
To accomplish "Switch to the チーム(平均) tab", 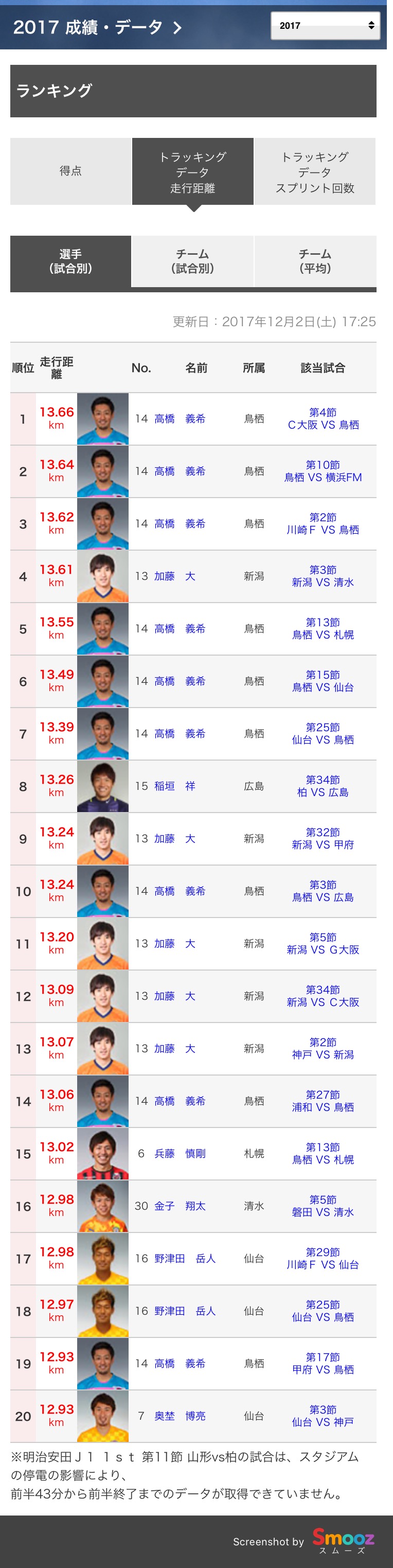I will (x=314, y=261).
